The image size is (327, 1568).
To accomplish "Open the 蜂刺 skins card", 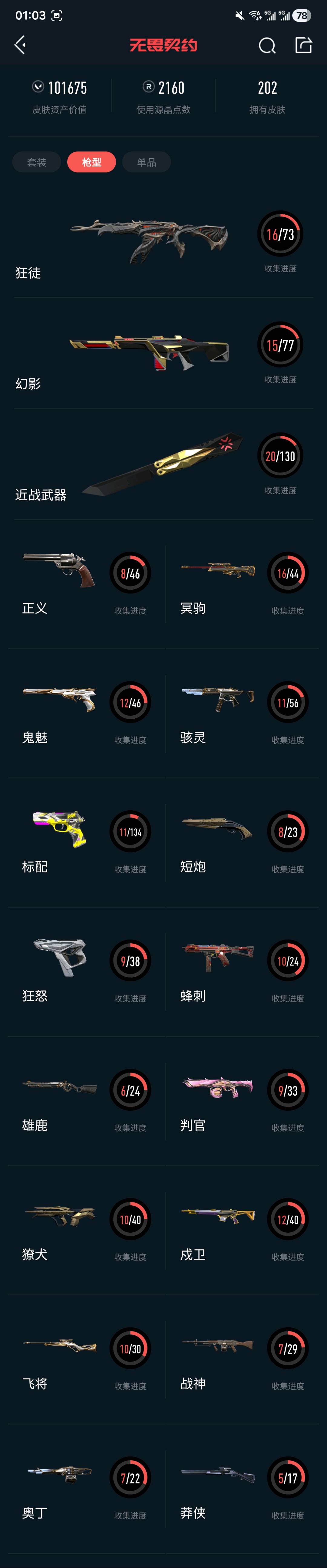I will coord(243,972).
